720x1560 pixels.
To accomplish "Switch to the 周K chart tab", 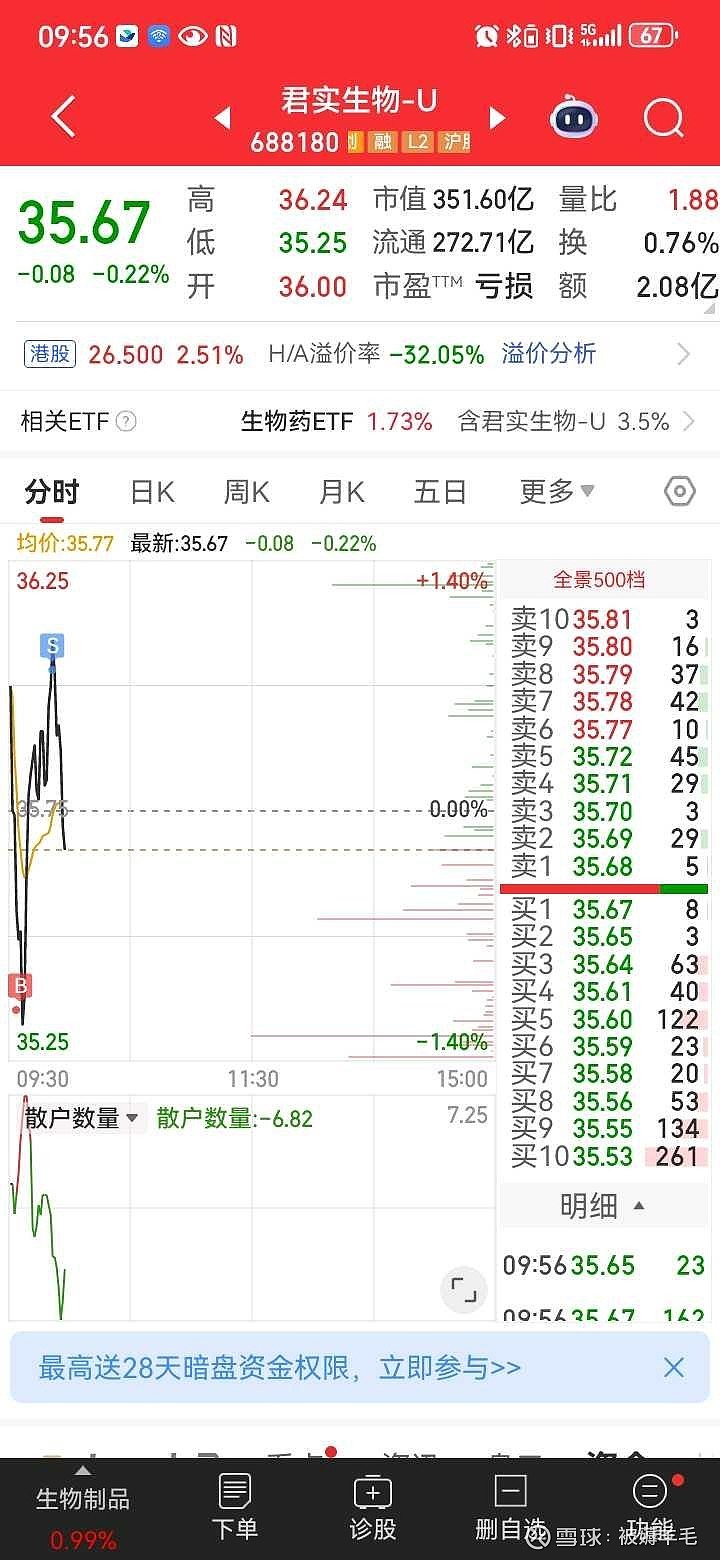I will (x=247, y=492).
